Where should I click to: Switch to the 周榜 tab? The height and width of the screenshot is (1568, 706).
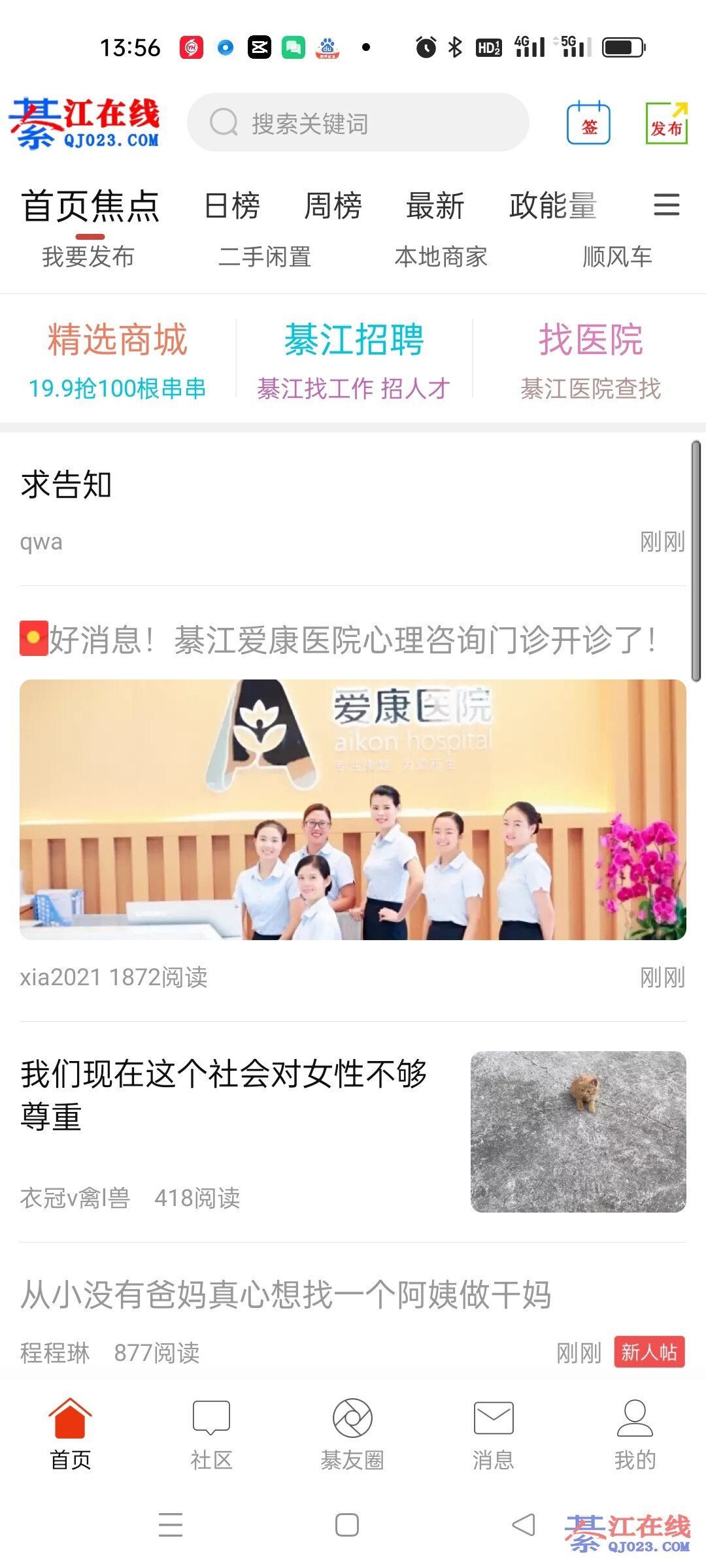click(x=333, y=206)
